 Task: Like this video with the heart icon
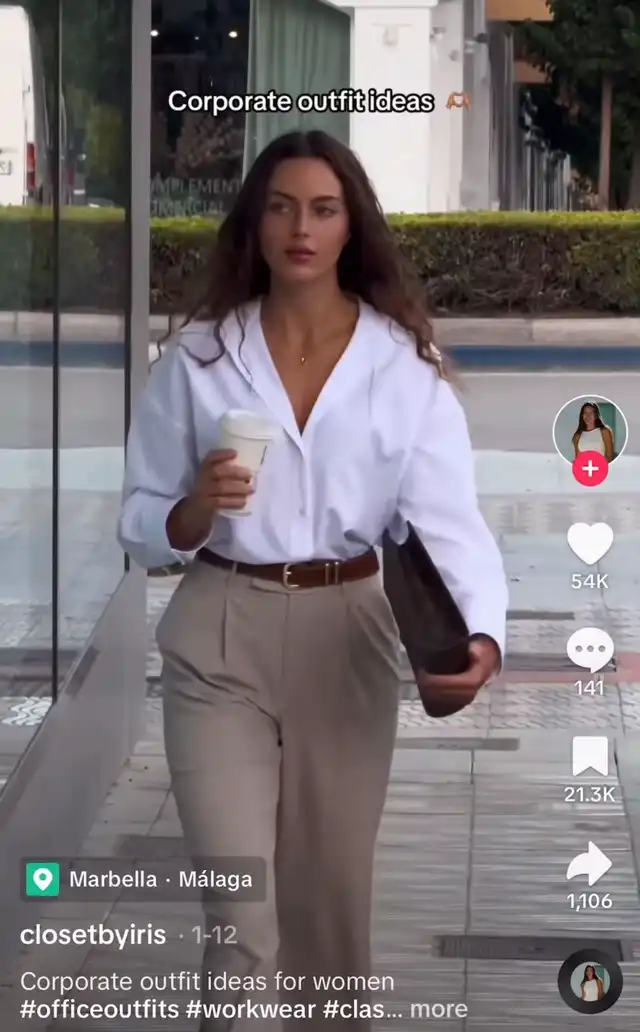coord(590,544)
